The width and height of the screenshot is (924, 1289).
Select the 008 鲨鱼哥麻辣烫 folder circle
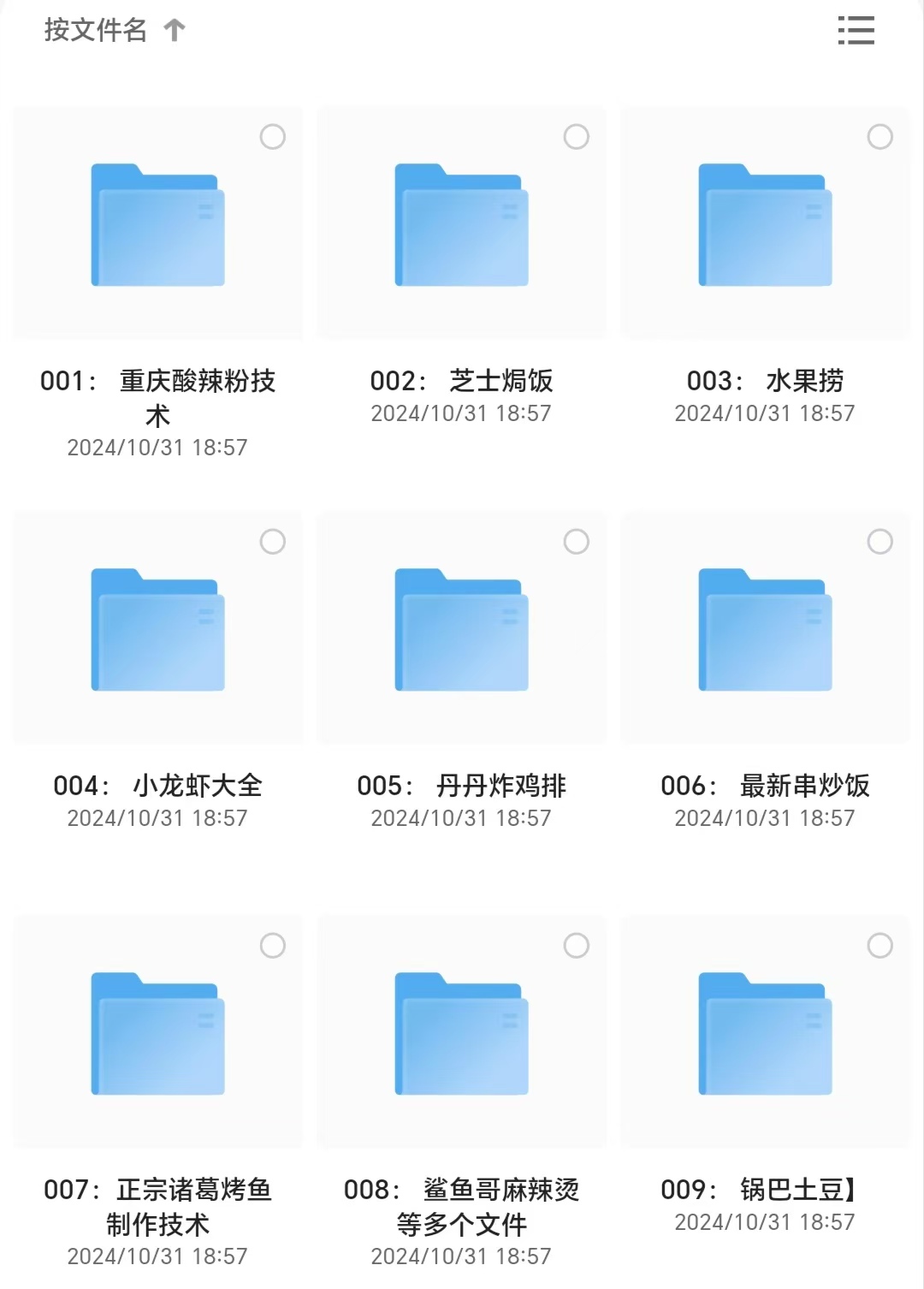[x=576, y=946]
